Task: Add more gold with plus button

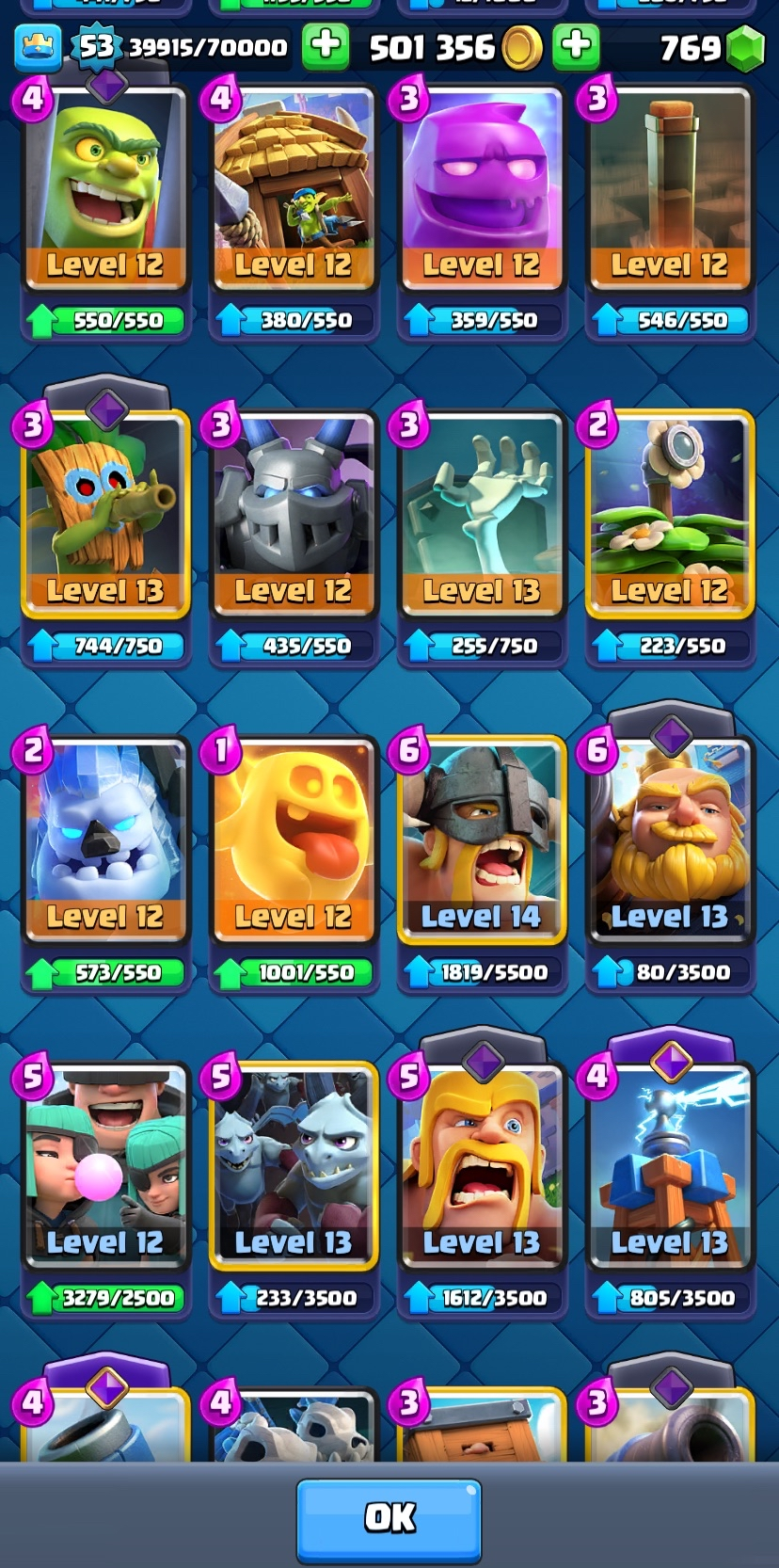Action: tap(576, 46)
